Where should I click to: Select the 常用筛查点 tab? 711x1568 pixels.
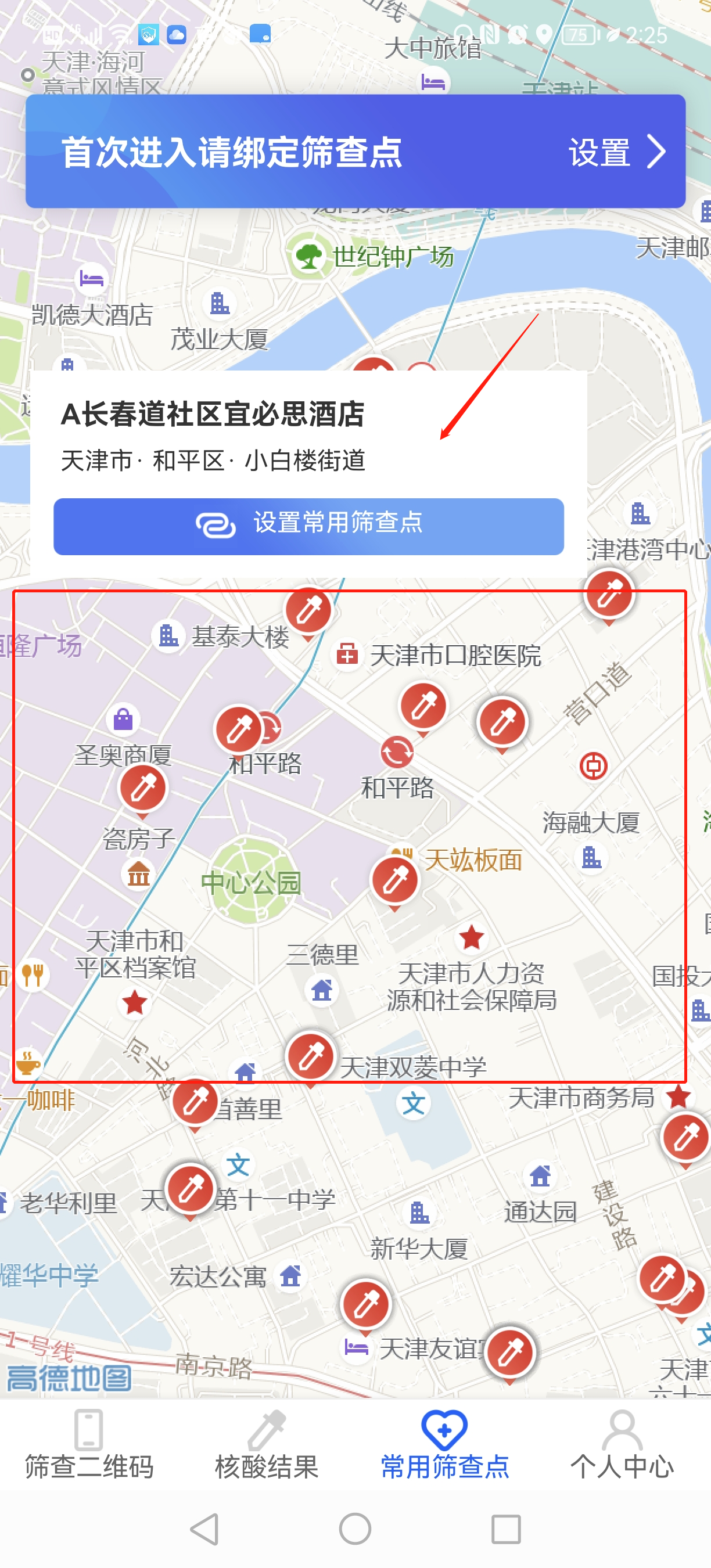click(x=444, y=1446)
